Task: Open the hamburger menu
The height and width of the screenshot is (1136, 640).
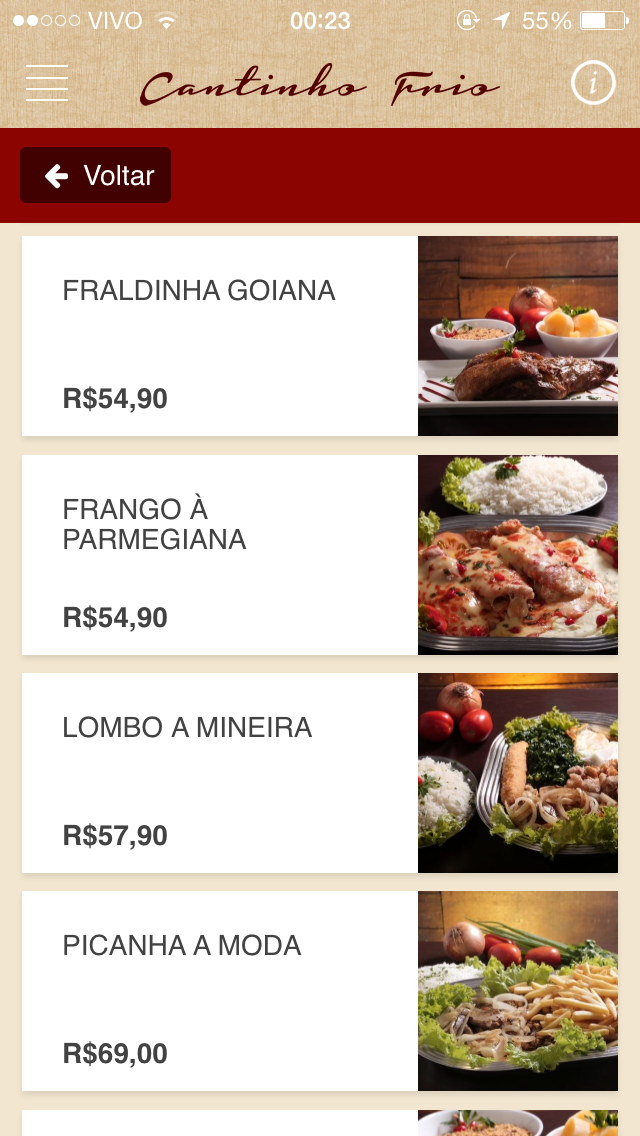Action: click(47, 83)
